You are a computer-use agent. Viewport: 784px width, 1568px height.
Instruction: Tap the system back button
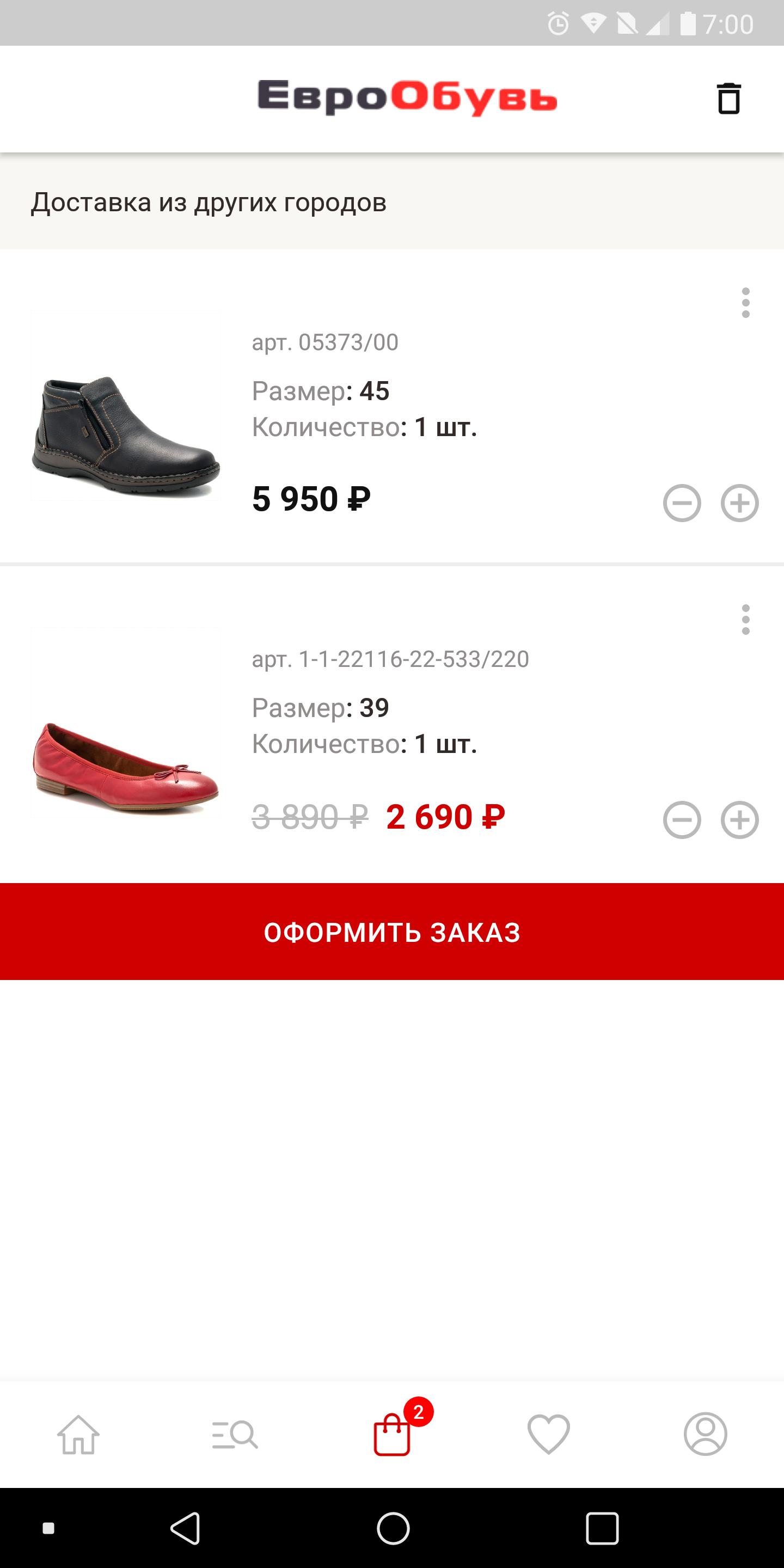click(x=185, y=1528)
